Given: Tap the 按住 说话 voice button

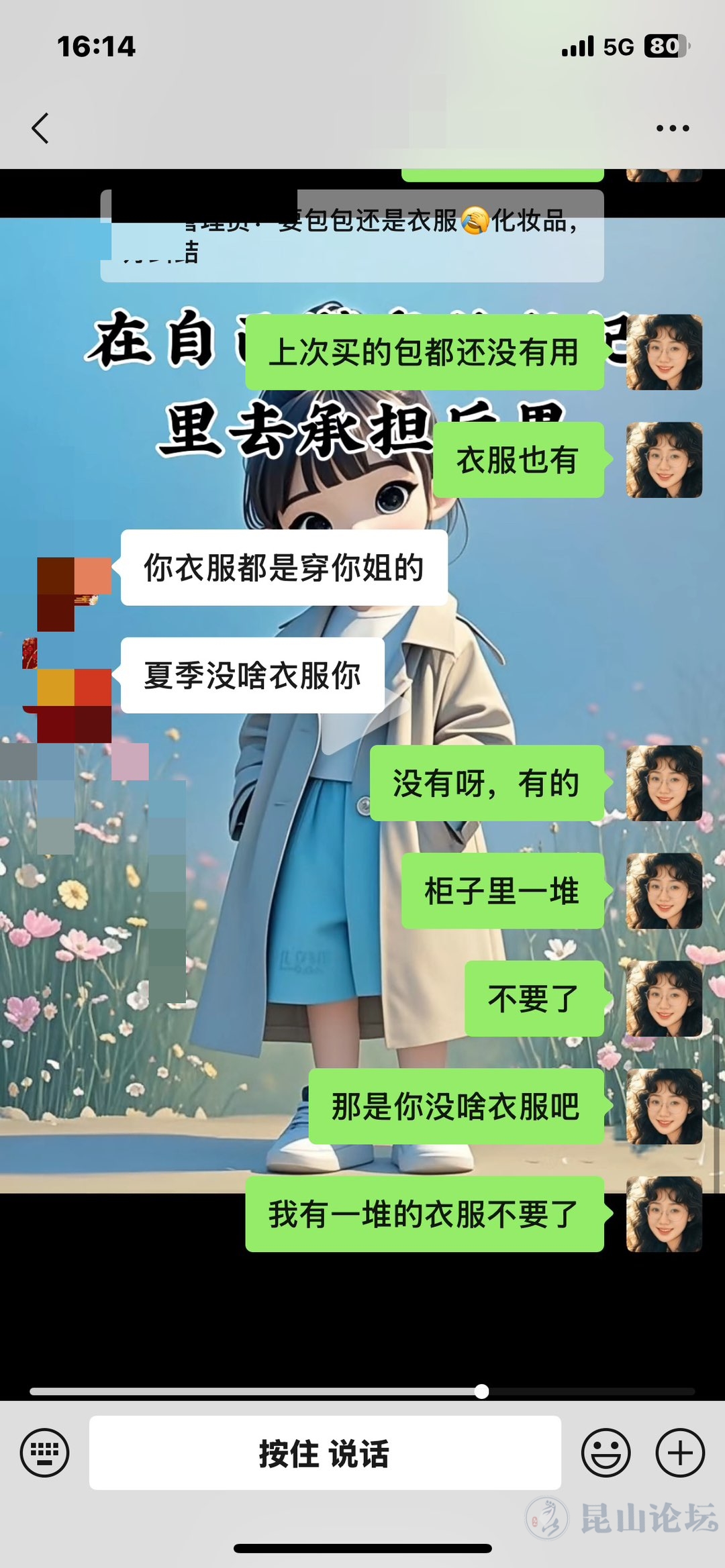Looking at the screenshot, I should coord(325,1453).
